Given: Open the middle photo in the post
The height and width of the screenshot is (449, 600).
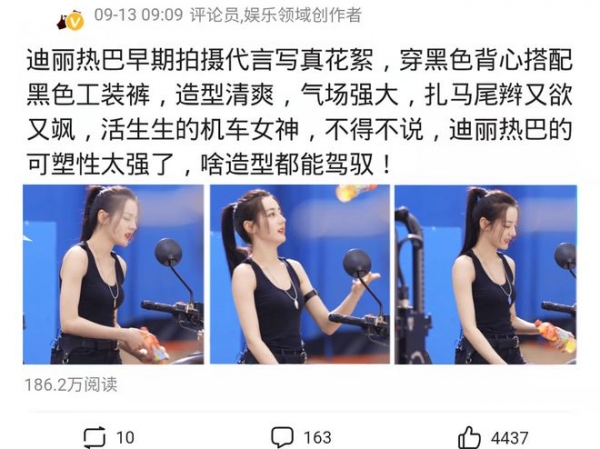Looking at the screenshot, I should point(298,274).
